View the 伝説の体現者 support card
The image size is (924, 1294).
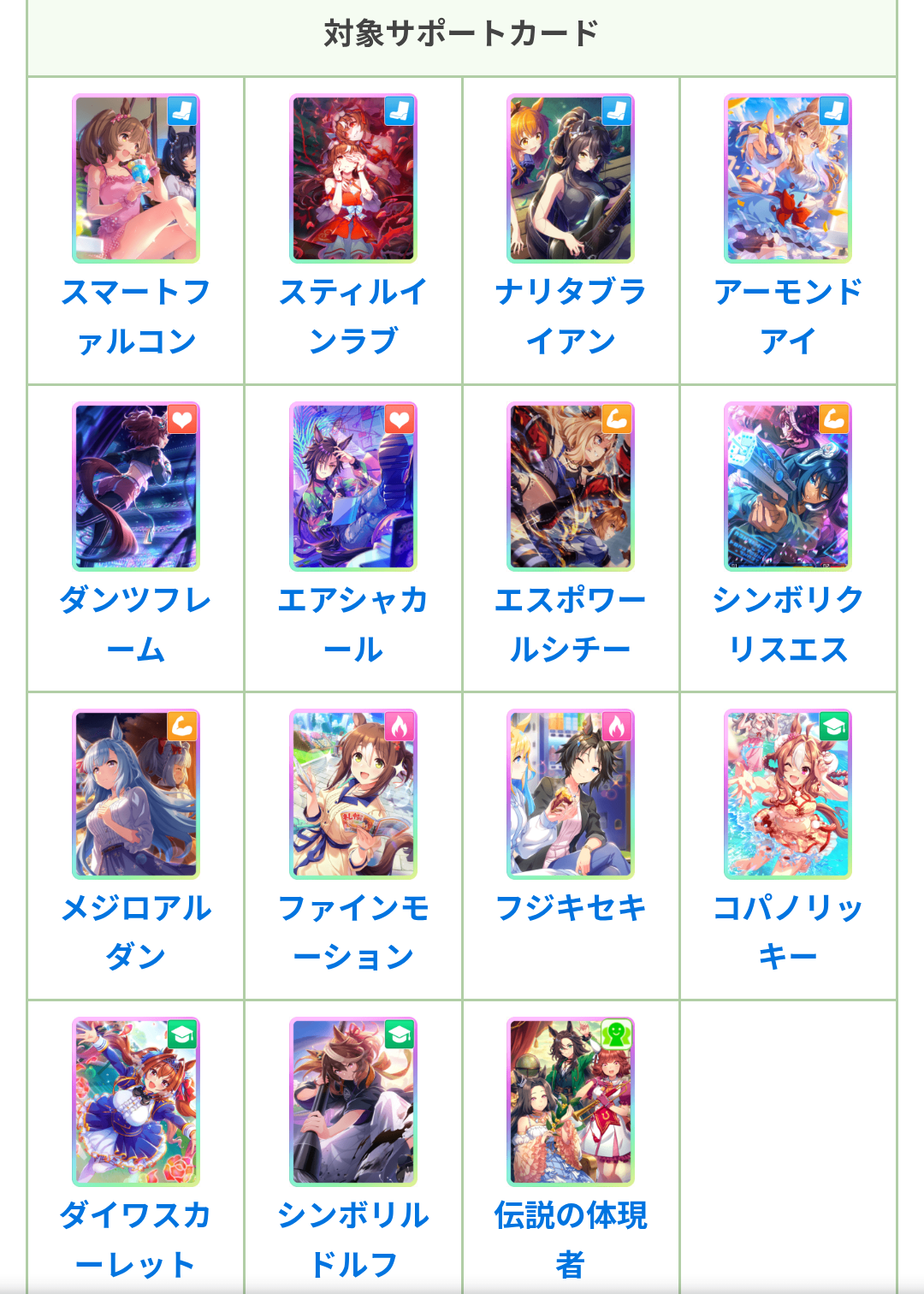click(x=571, y=1101)
